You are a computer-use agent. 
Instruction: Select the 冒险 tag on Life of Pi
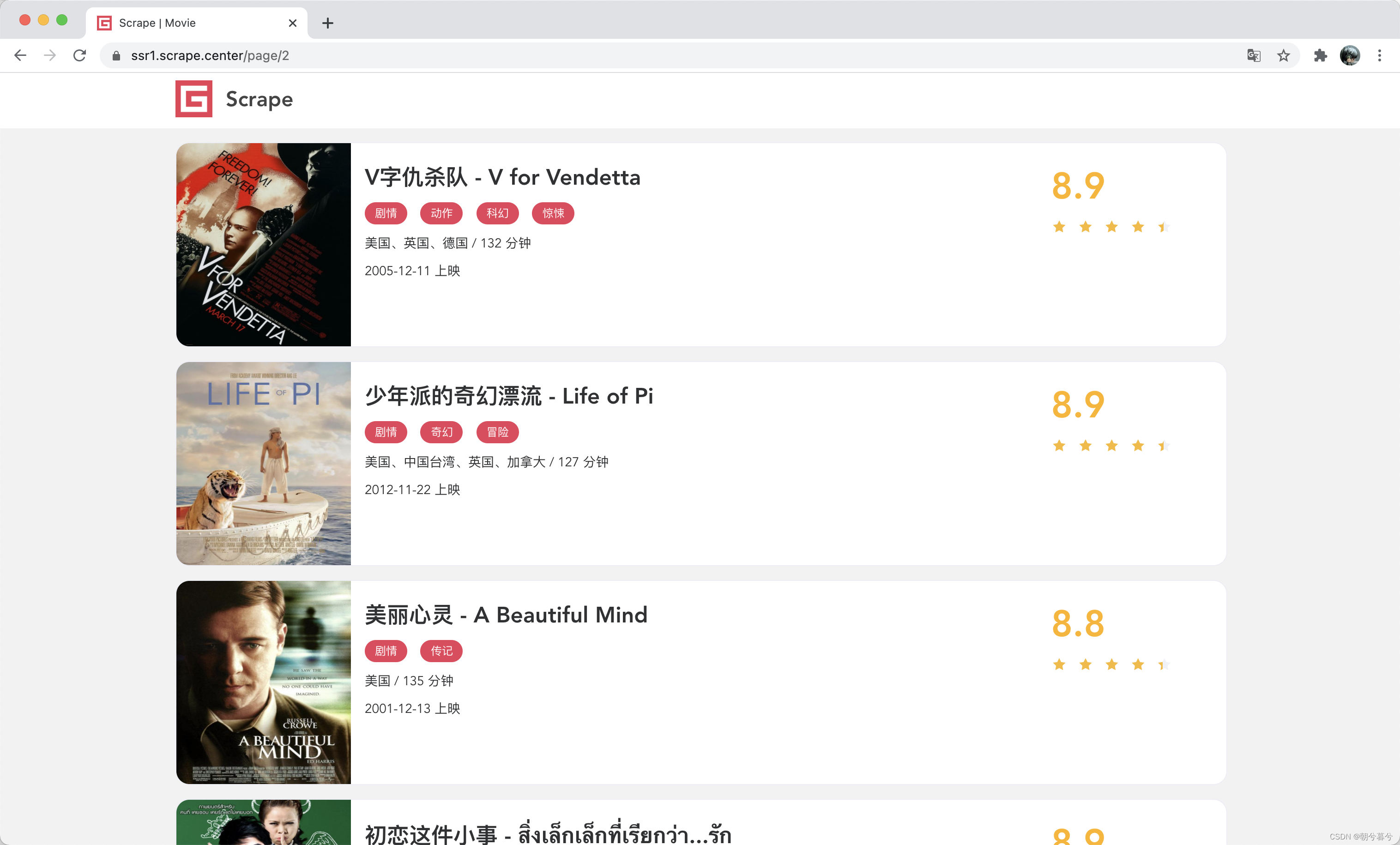(497, 432)
